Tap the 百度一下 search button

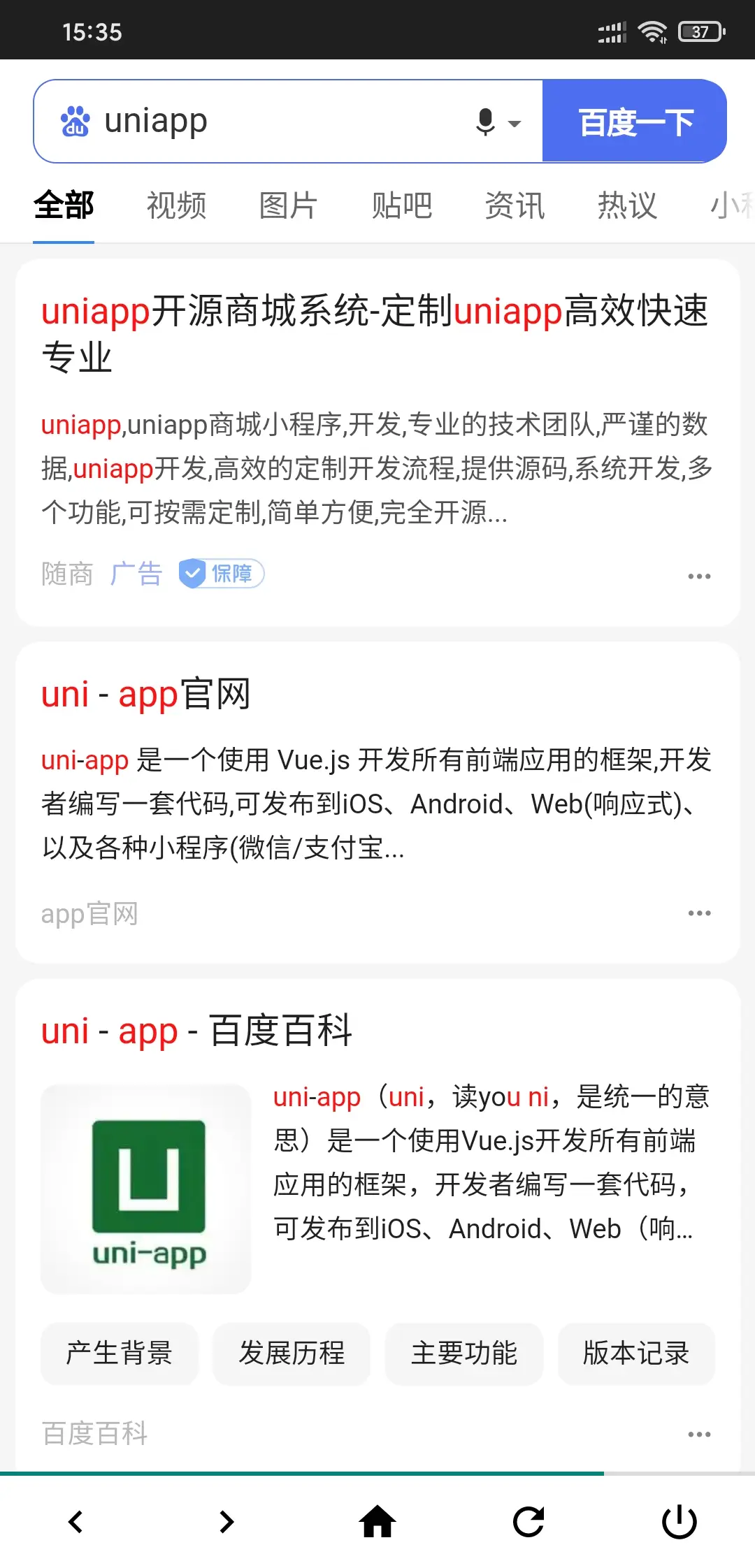635,122
